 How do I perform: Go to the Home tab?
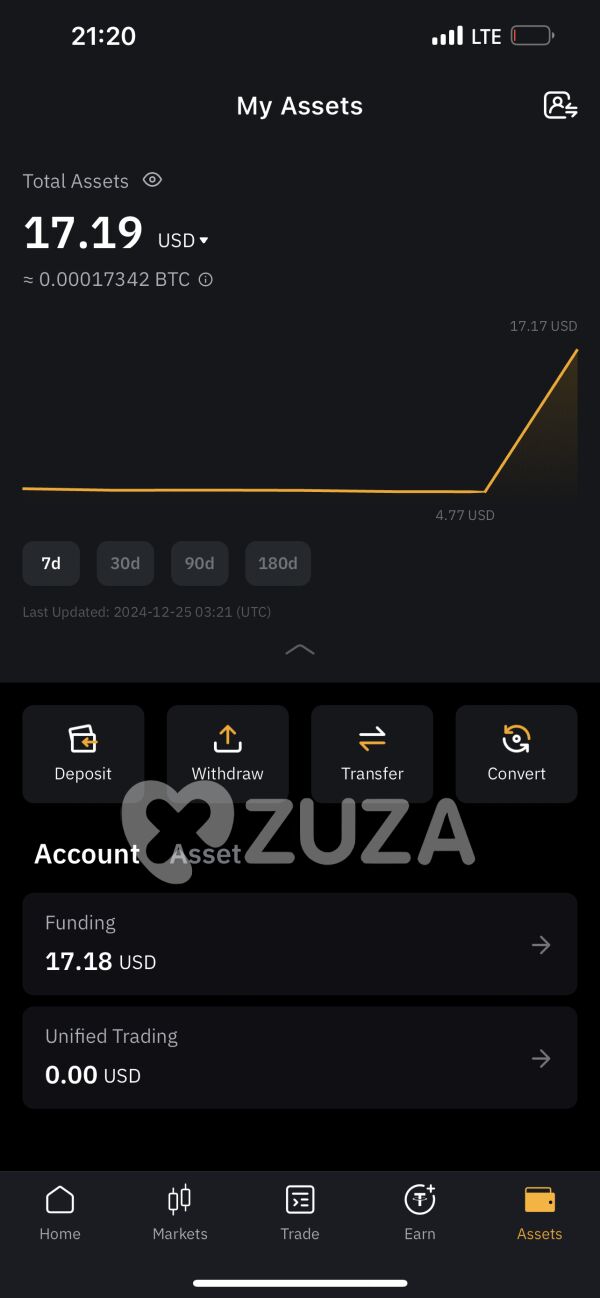[x=60, y=1212]
